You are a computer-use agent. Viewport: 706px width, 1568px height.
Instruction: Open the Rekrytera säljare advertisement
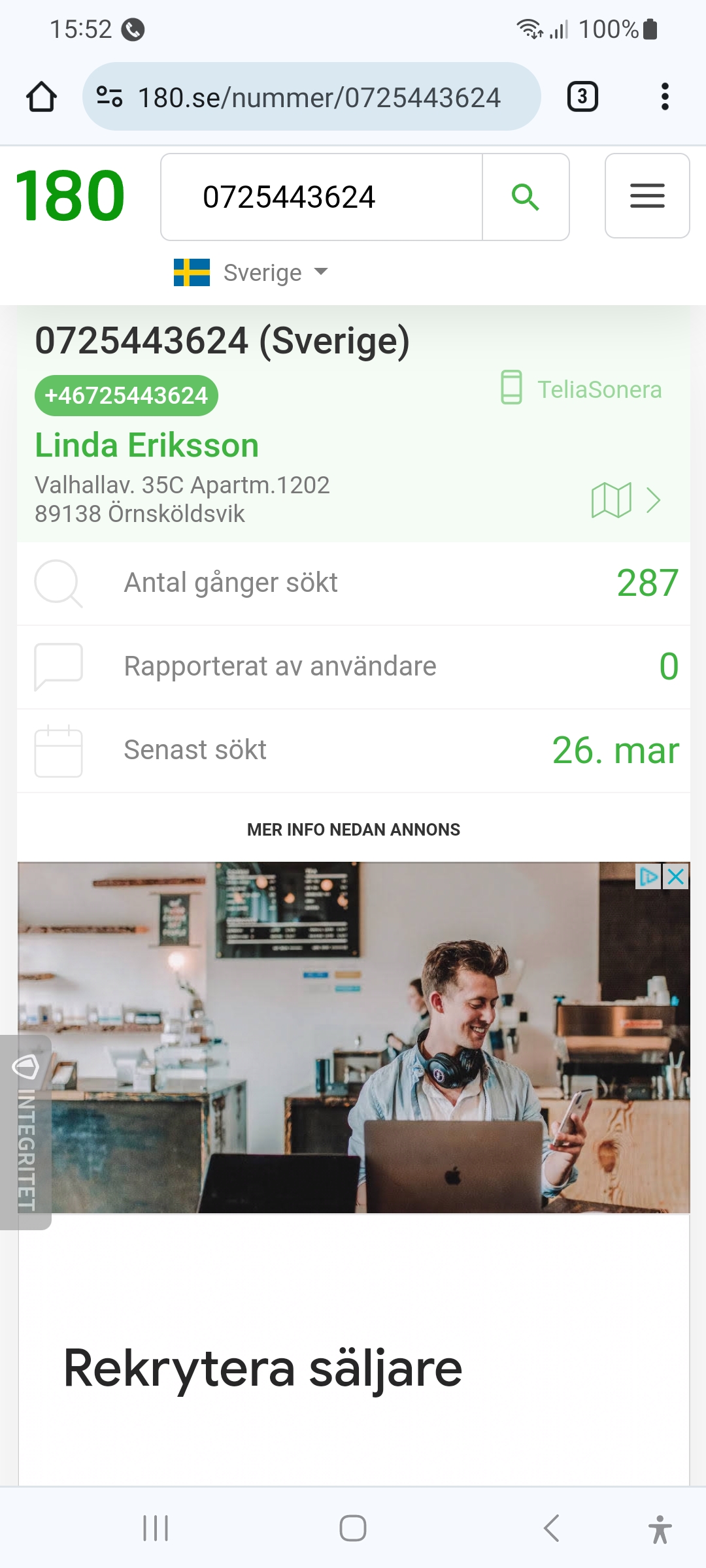click(x=263, y=1368)
